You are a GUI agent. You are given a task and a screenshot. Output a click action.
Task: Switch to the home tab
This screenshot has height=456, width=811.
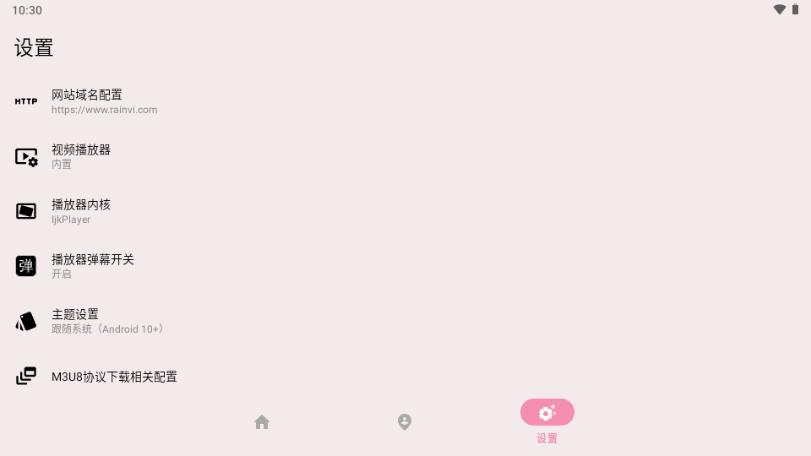(262, 422)
